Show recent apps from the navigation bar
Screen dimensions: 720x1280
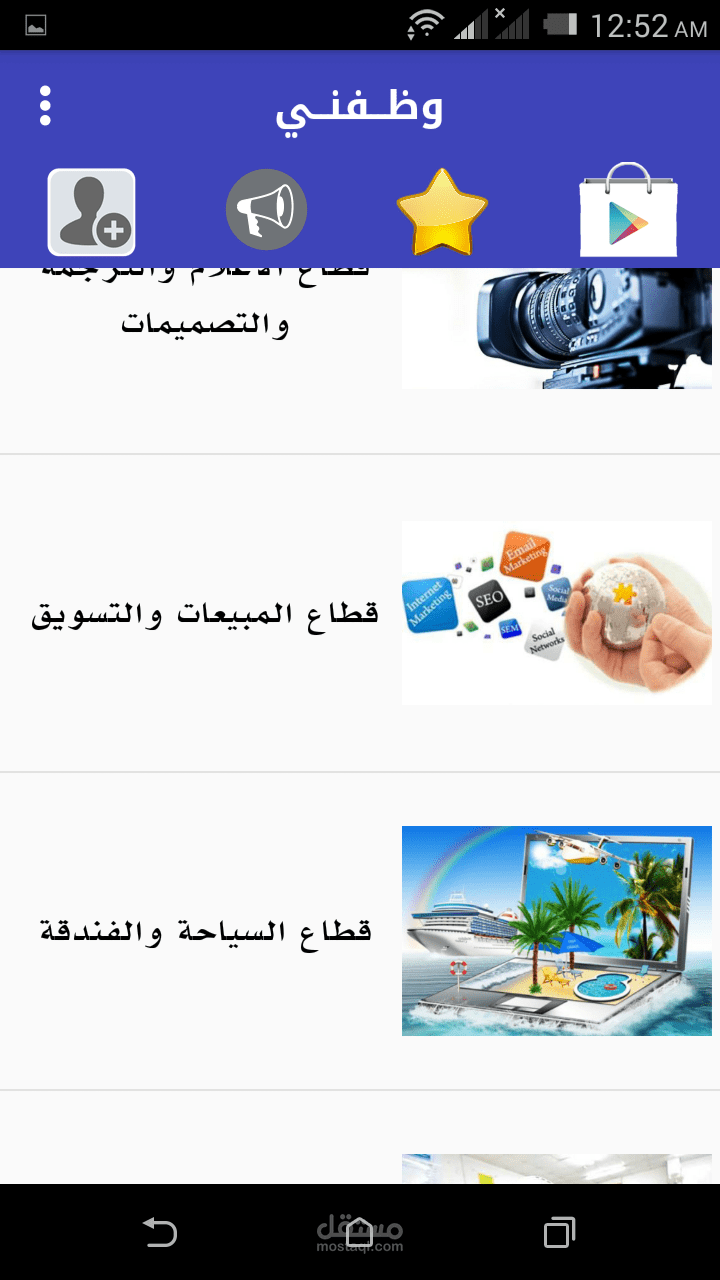point(559,1233)
